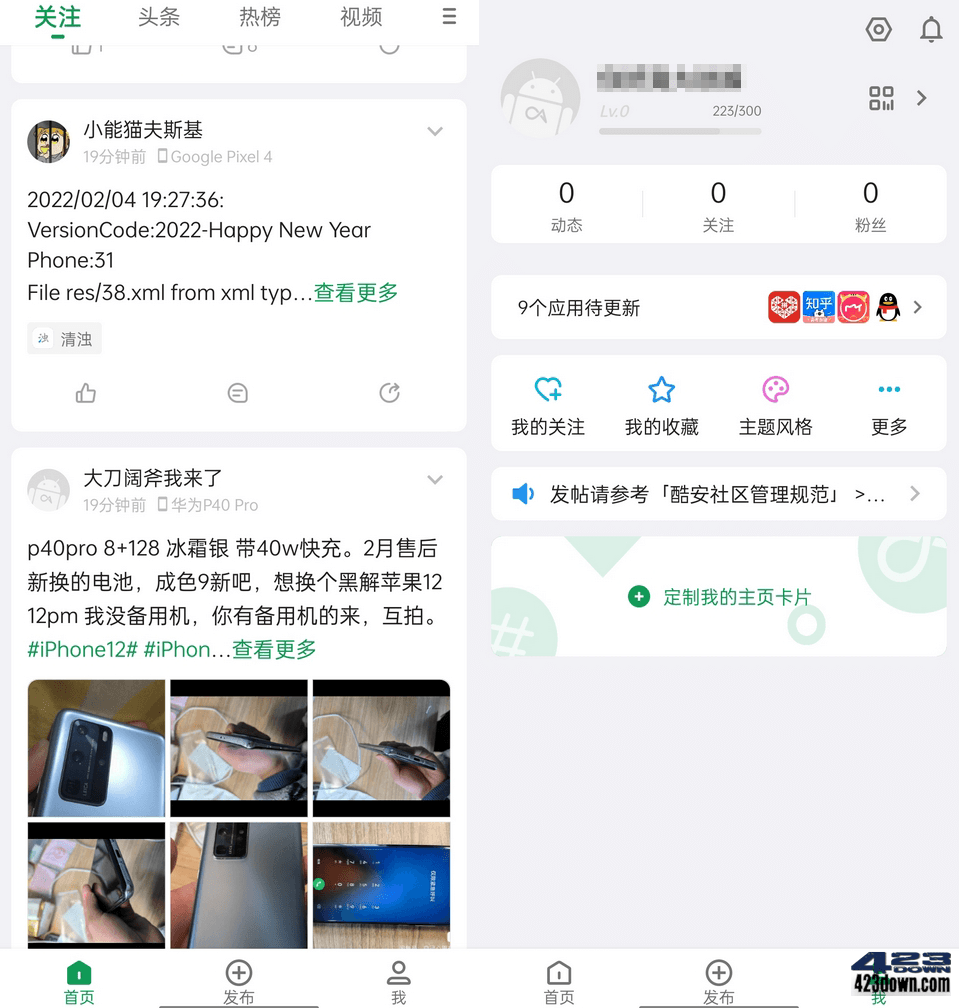Open the notifications bell
The height and width of the screenshot is (1008, 959).
(931, 30)
